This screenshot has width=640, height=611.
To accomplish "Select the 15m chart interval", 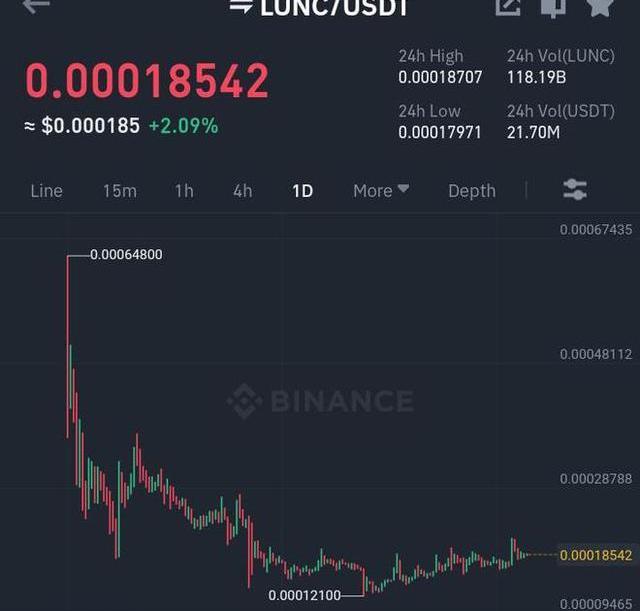I will point(119,190).
